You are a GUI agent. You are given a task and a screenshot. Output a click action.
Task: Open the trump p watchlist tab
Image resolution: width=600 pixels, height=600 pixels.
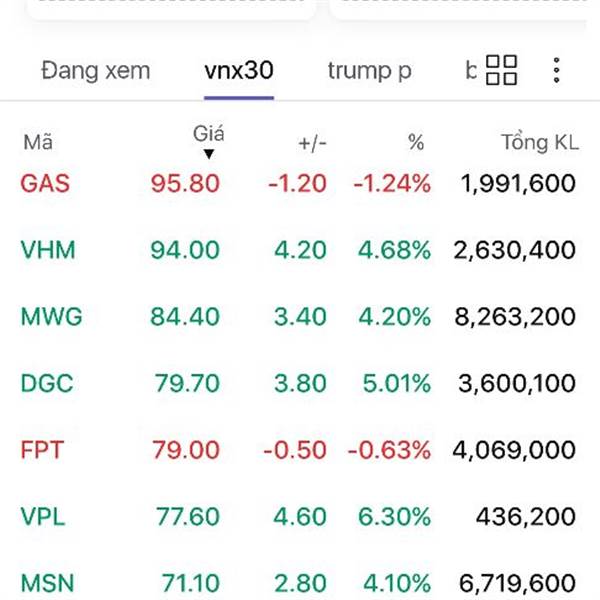pyautogui.click(x=369, y=71)
